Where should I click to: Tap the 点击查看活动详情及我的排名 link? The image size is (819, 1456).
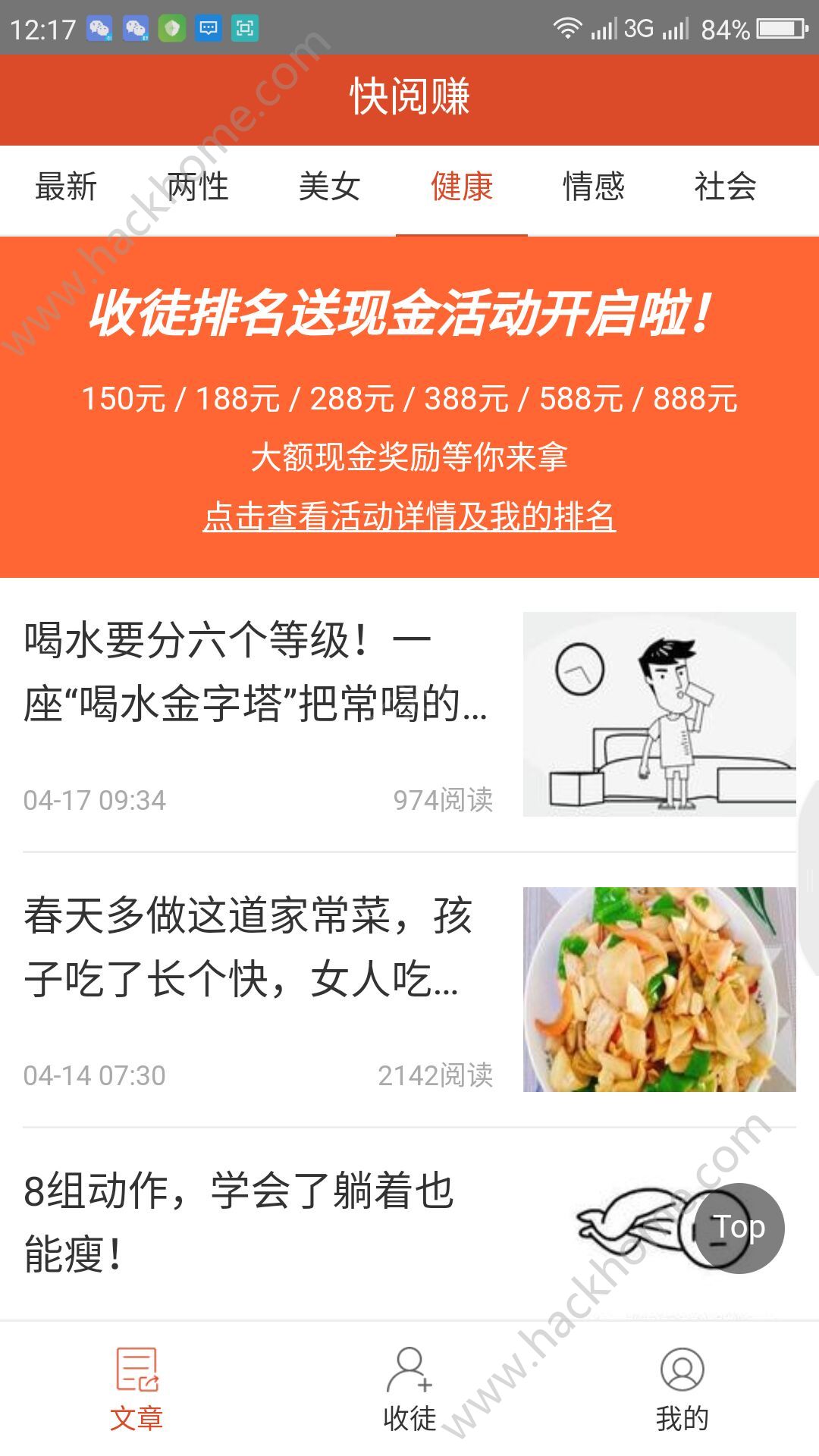click(409, 517)
